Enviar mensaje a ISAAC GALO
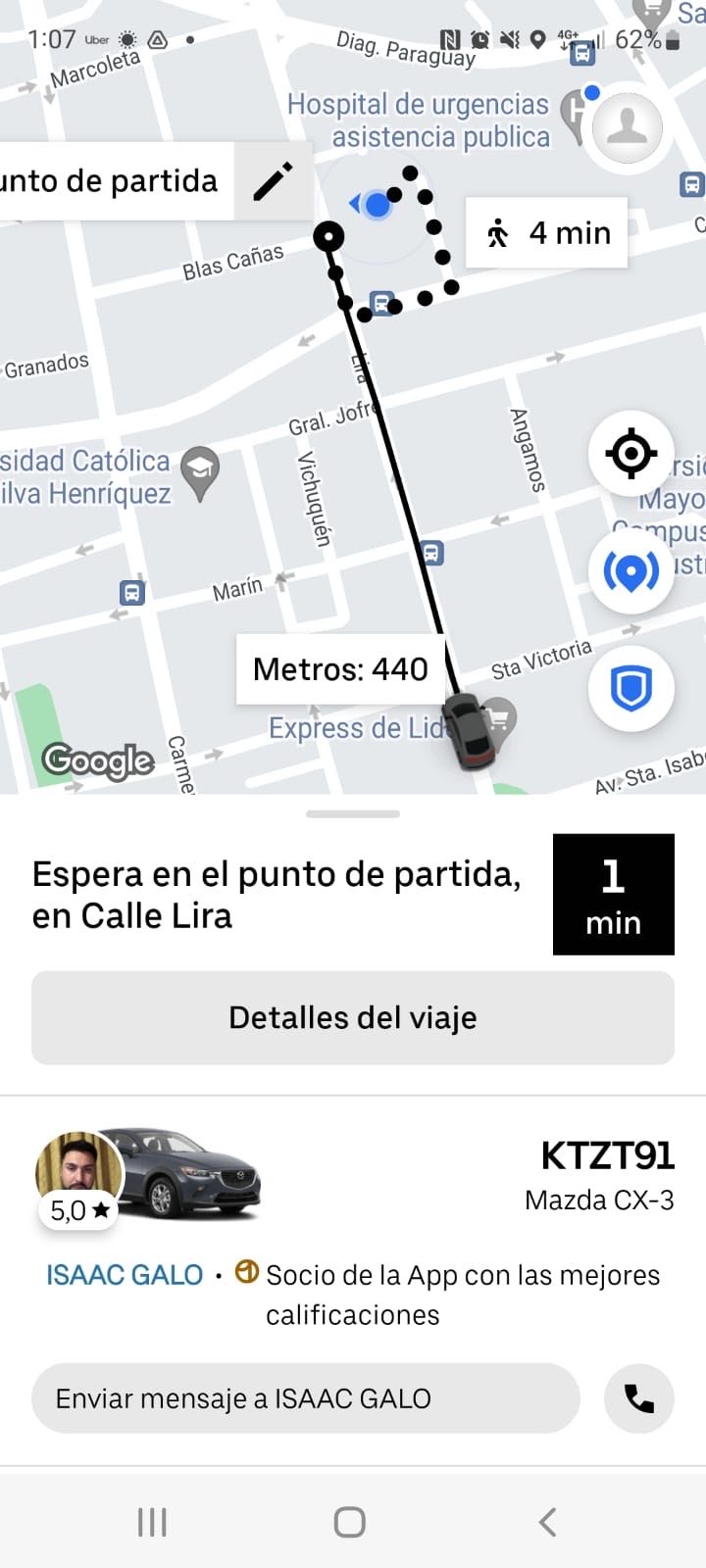706x1568 pixels. click(306, 1398)
